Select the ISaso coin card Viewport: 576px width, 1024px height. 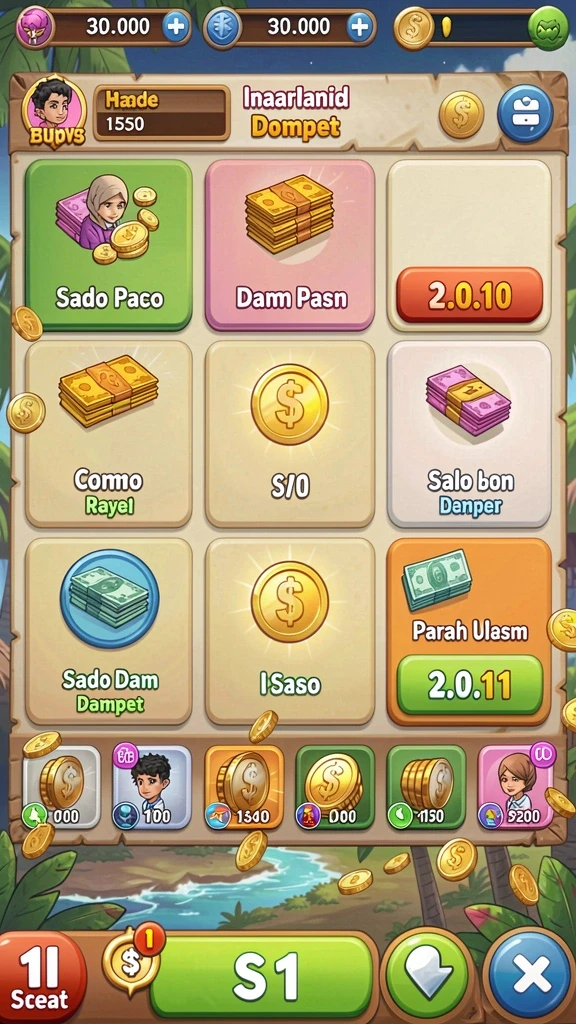point(290,632)
